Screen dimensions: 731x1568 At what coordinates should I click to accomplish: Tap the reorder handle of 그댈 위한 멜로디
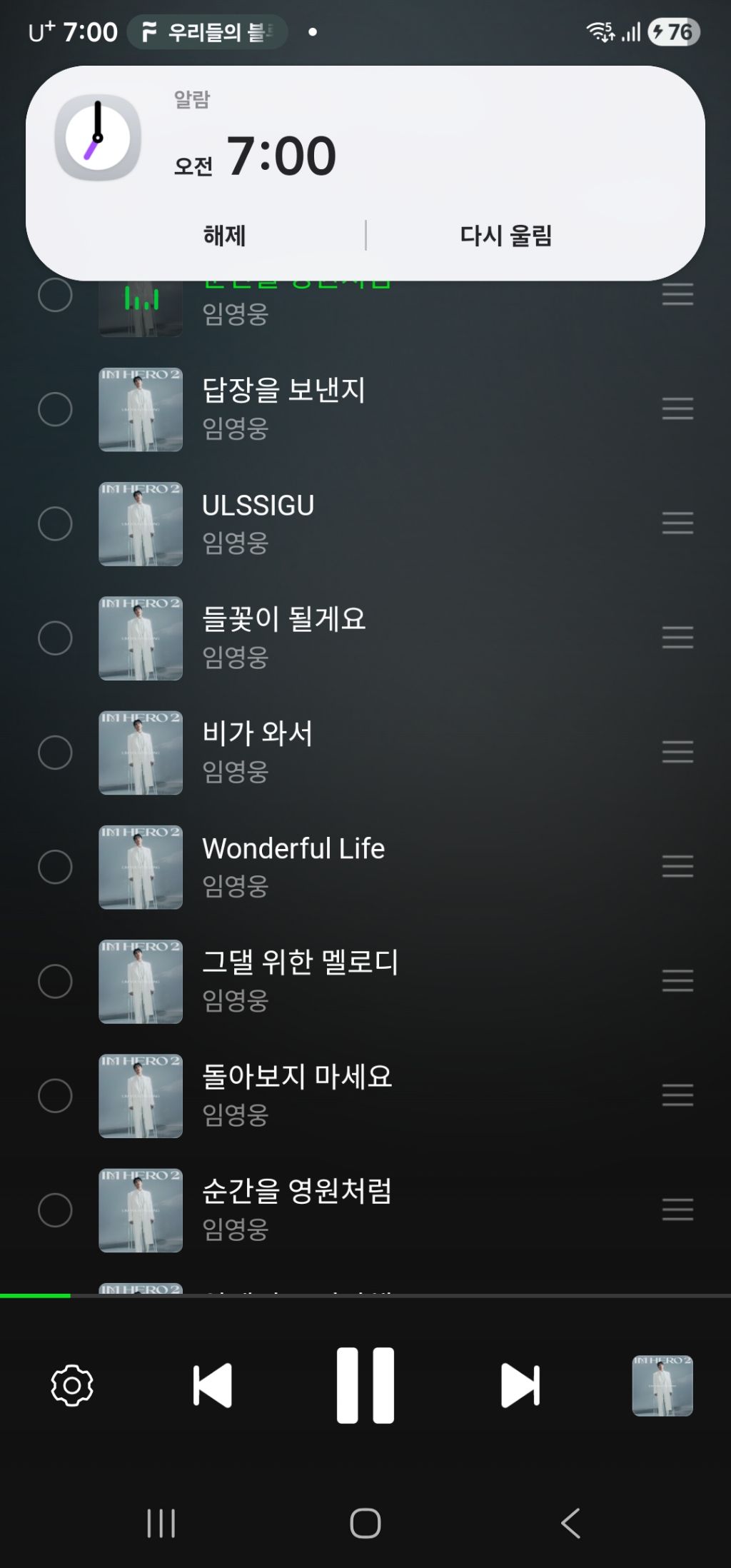pos(677,980)
